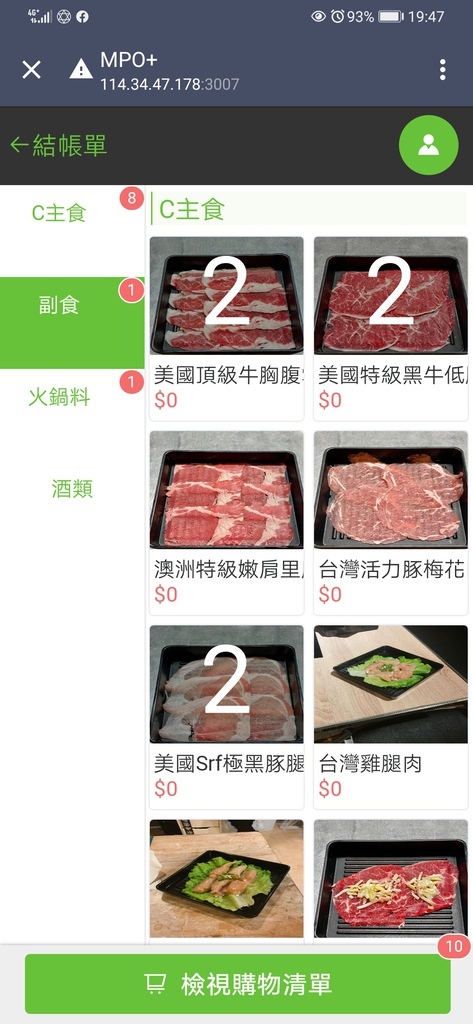Open the user profile icon
Viewport: 473px width, 1024px height.
pyautogui.click(x=429, y=145)
